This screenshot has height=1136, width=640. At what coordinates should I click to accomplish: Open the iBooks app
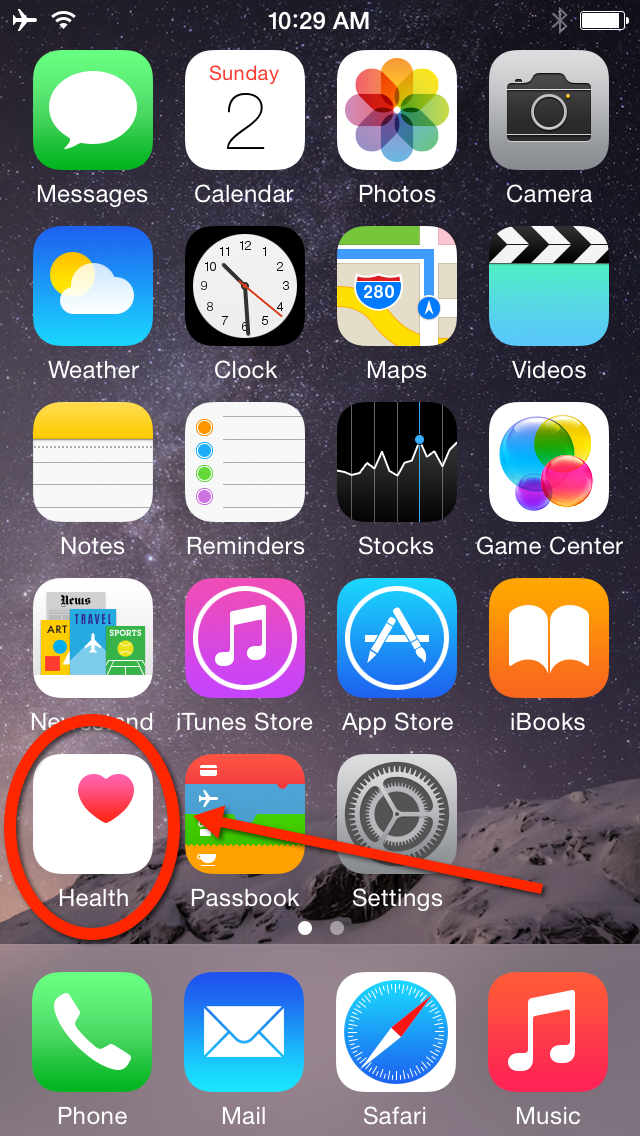pos(549,638)
